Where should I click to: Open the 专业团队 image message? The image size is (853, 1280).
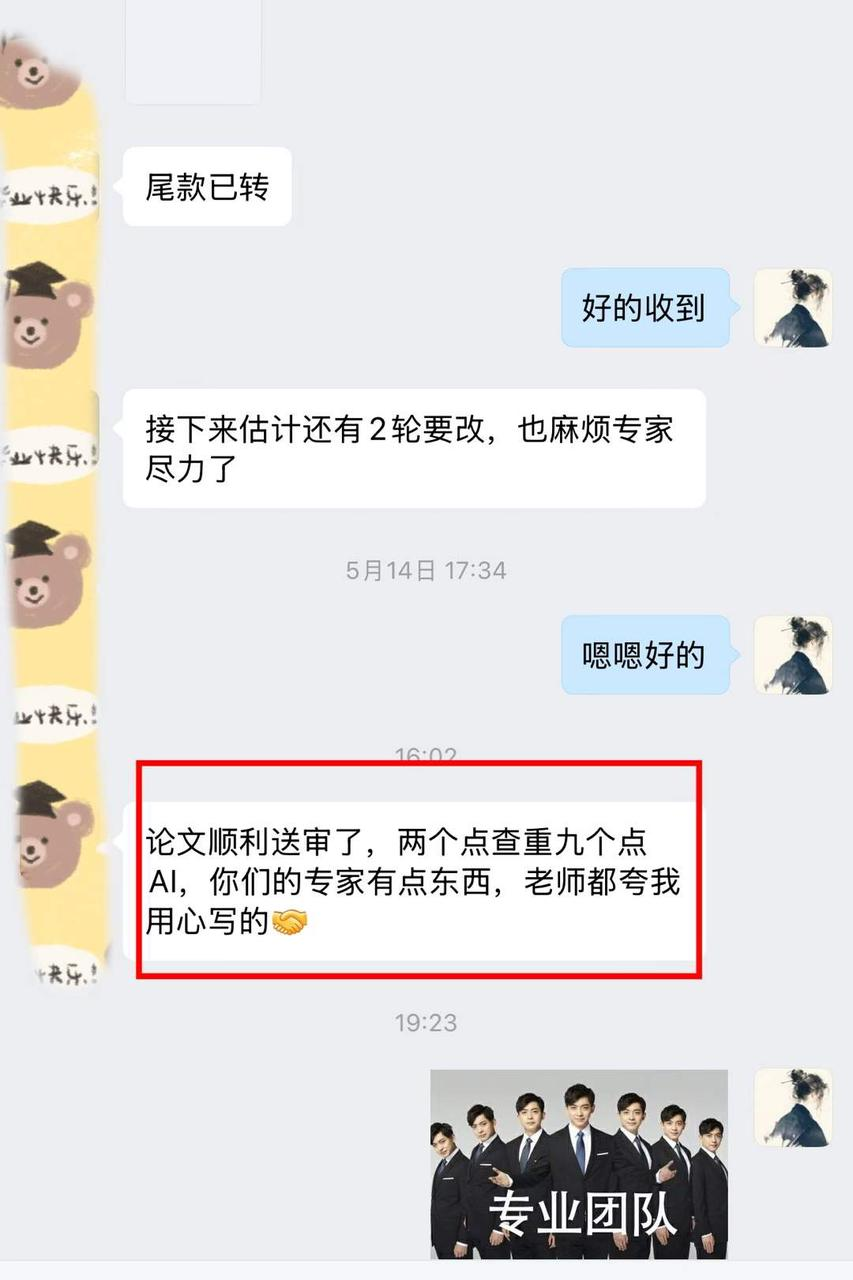click(x=579, y=1164)
